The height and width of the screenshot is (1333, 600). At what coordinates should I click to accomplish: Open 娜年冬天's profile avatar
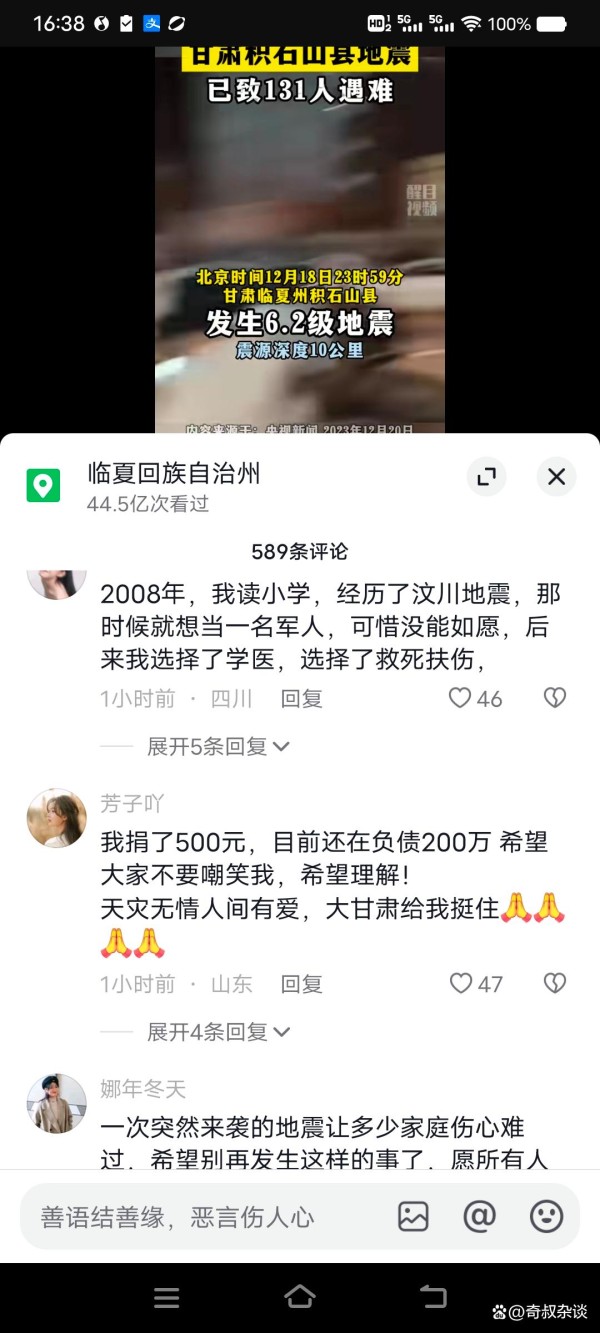[x=56, y=1103]
